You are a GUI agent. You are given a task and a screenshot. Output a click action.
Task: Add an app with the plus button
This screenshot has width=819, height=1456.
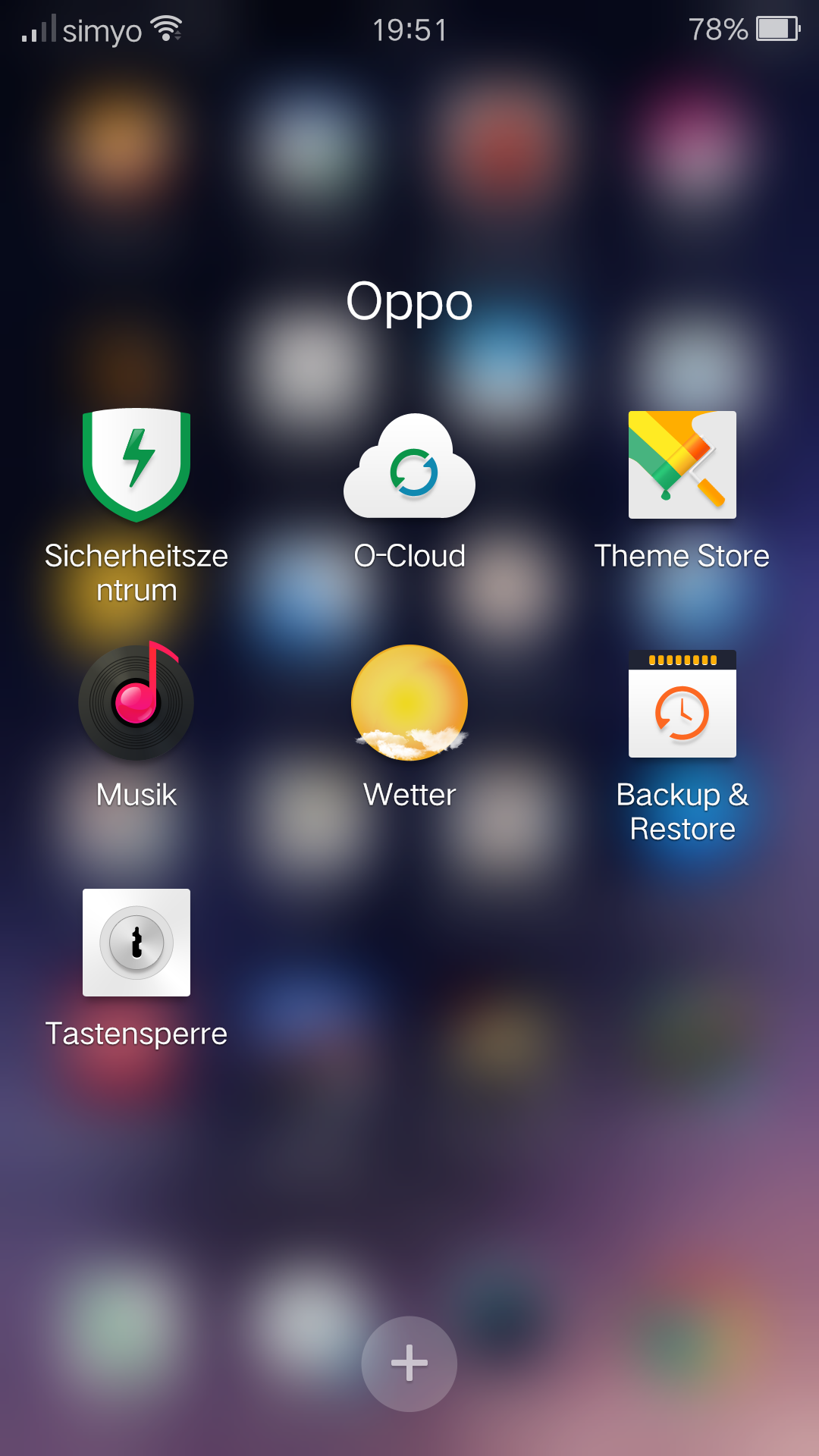coord(409,1363)
